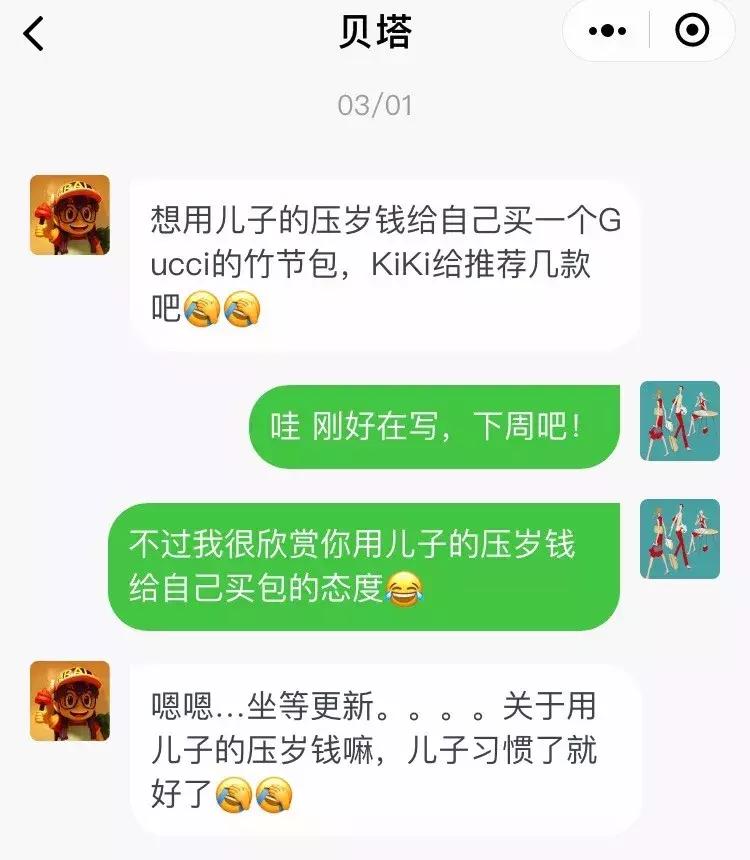Click the chat title 贝塔
The width and height of the screenshot is (750, 860).
375,30
